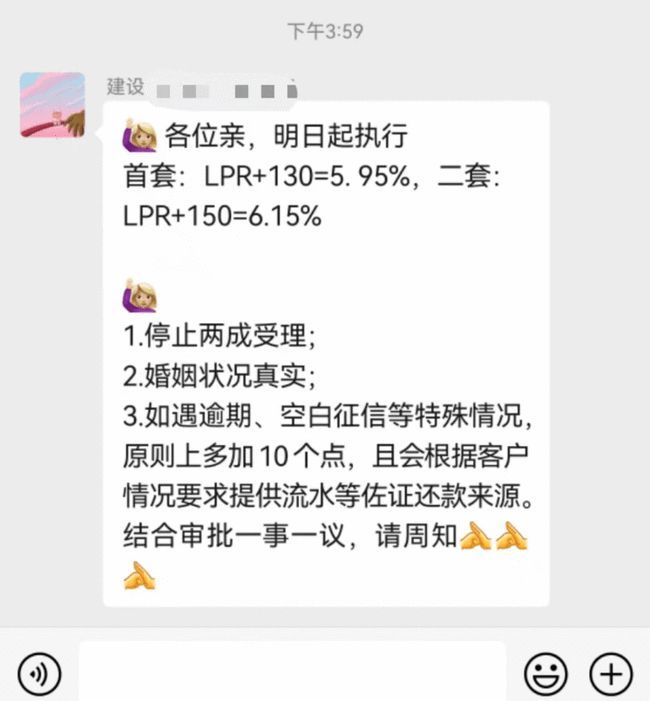
Task: Switch to voice message input
Action: (40, 674)
